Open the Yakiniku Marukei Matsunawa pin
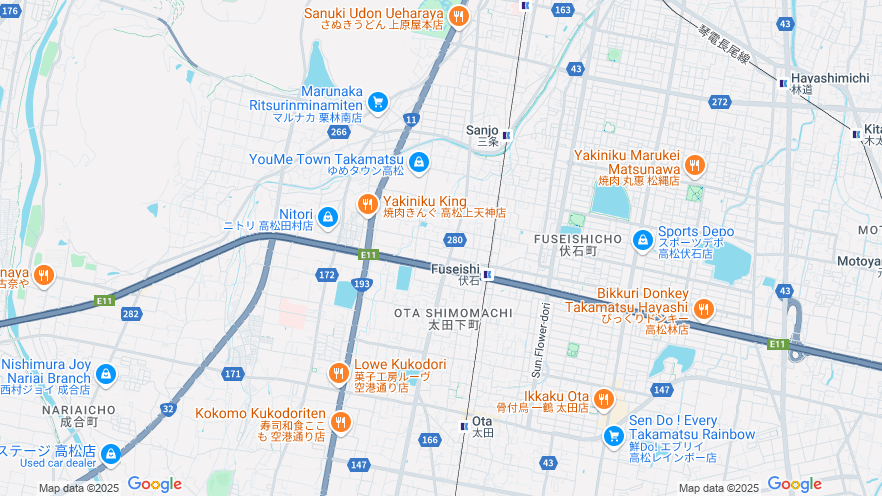The height and width of the screenshot is (496, 882). click(695, 165)
